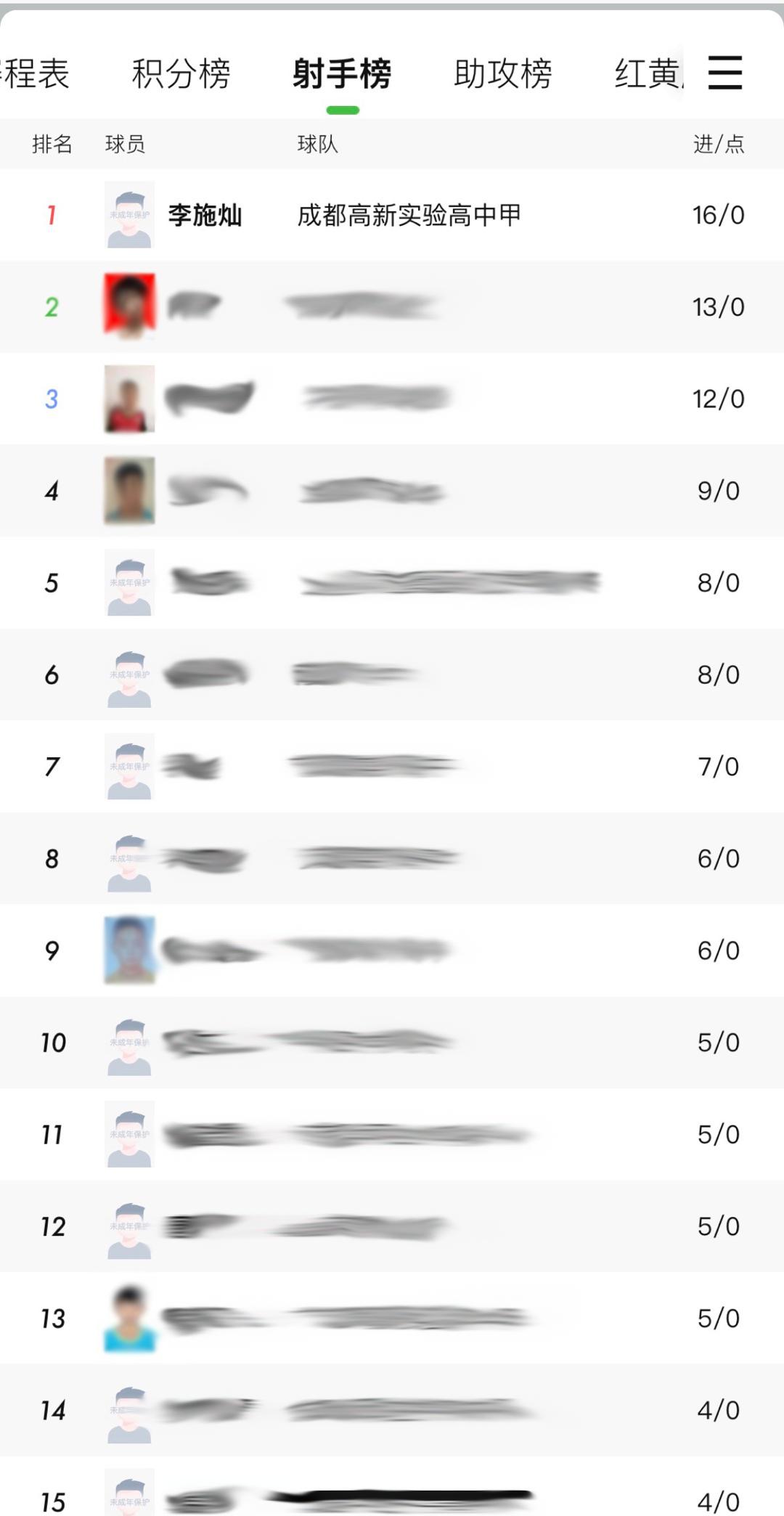Switch to the 积分榜 tab

click(x=181, y=73)
